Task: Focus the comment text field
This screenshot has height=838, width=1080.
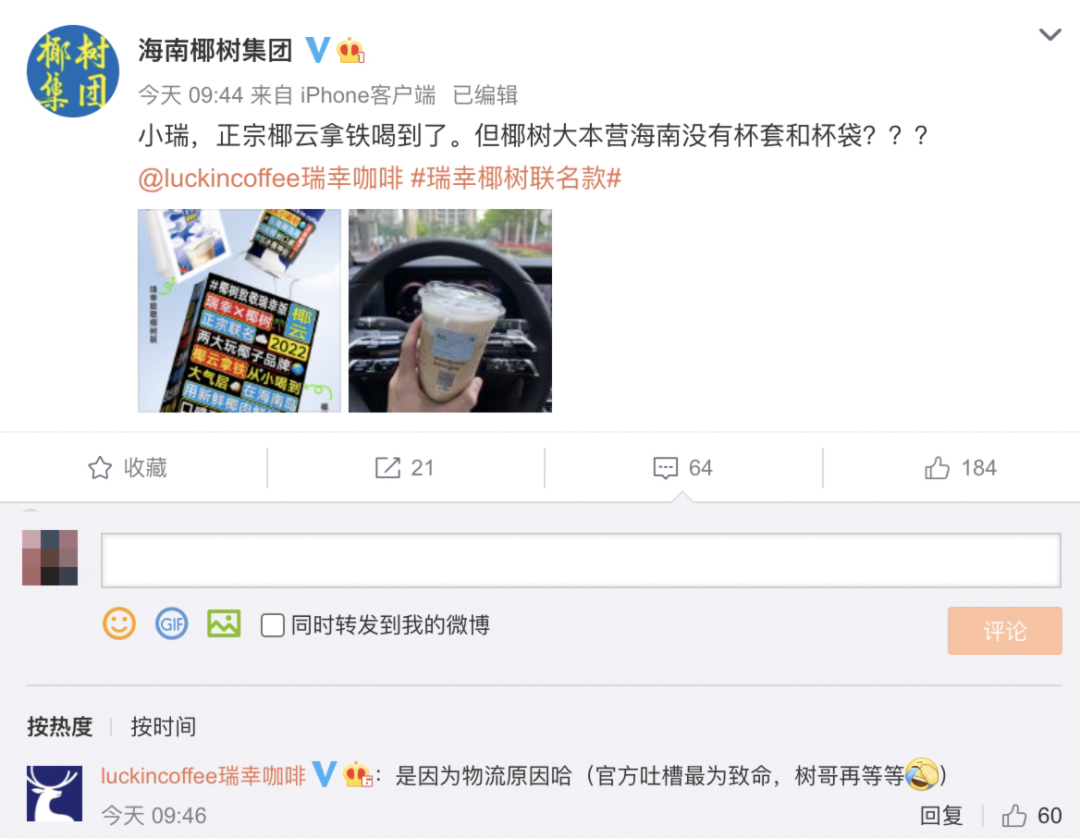Action: point(580,560)
